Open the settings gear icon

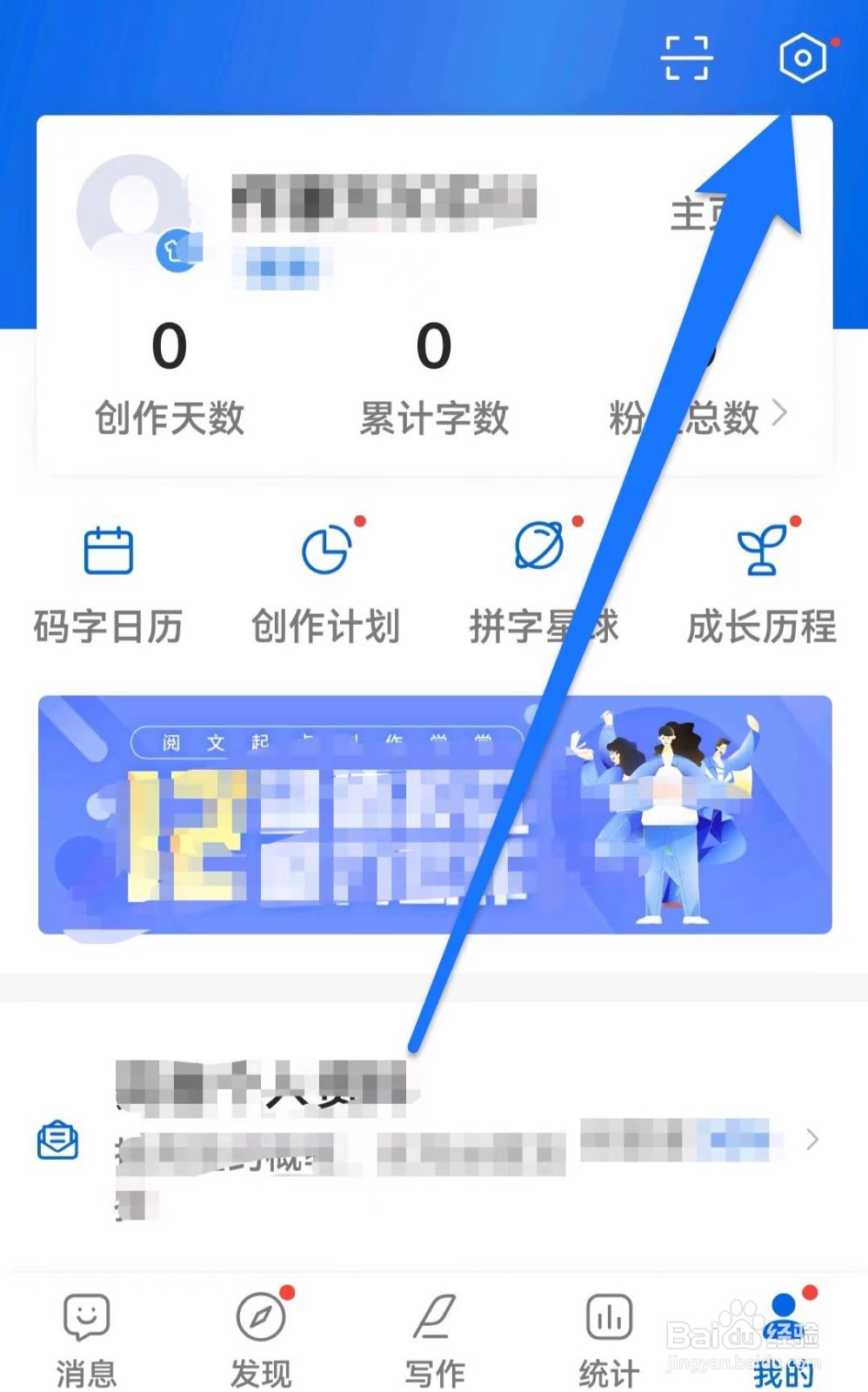coord(803,58)
